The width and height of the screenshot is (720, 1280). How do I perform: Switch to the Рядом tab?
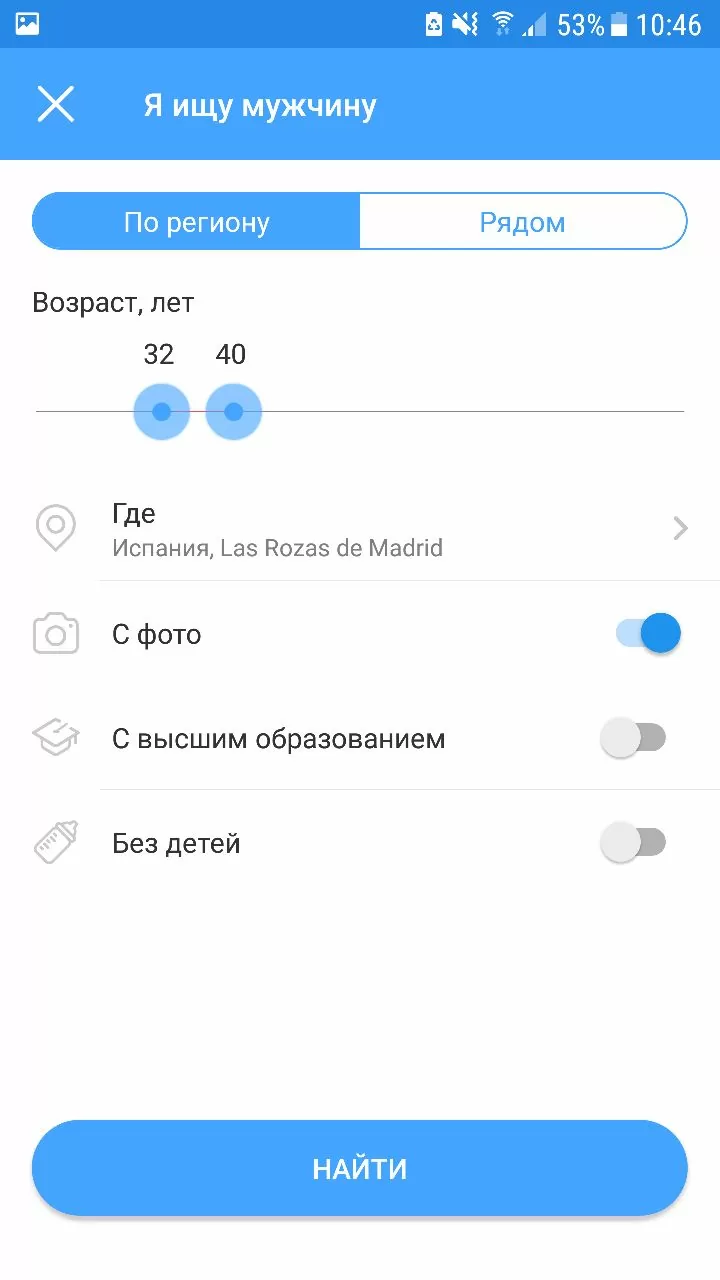coord(523,221)
